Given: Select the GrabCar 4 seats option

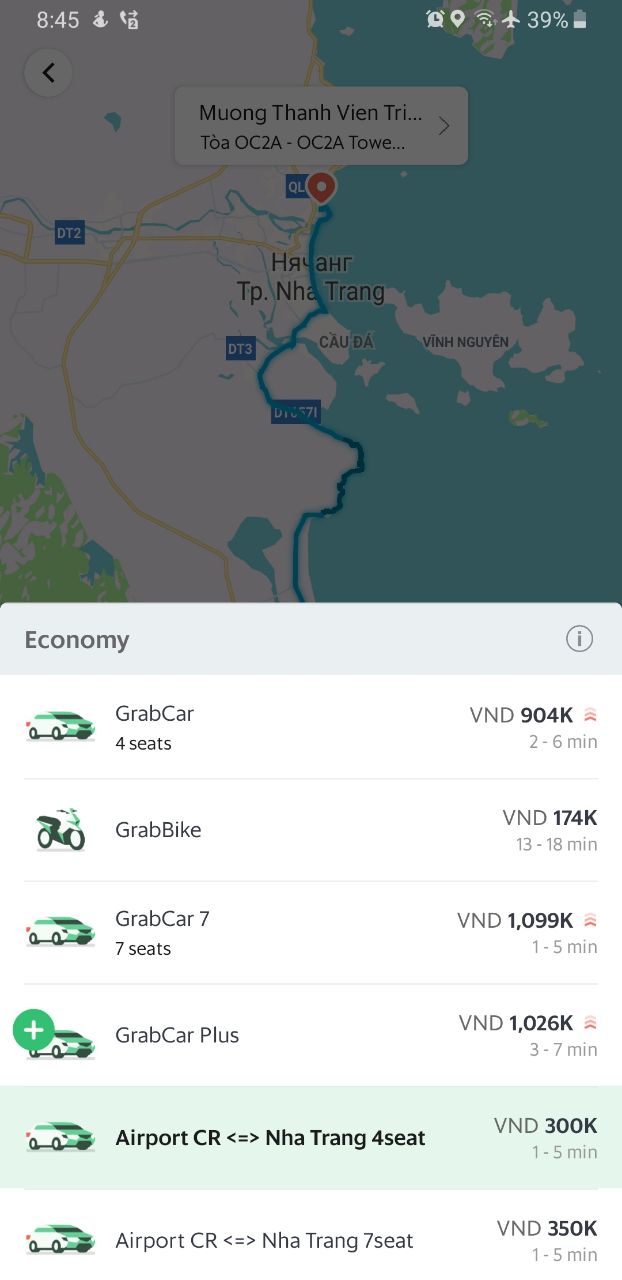Looking at the screenshot, I should [311, 727].
